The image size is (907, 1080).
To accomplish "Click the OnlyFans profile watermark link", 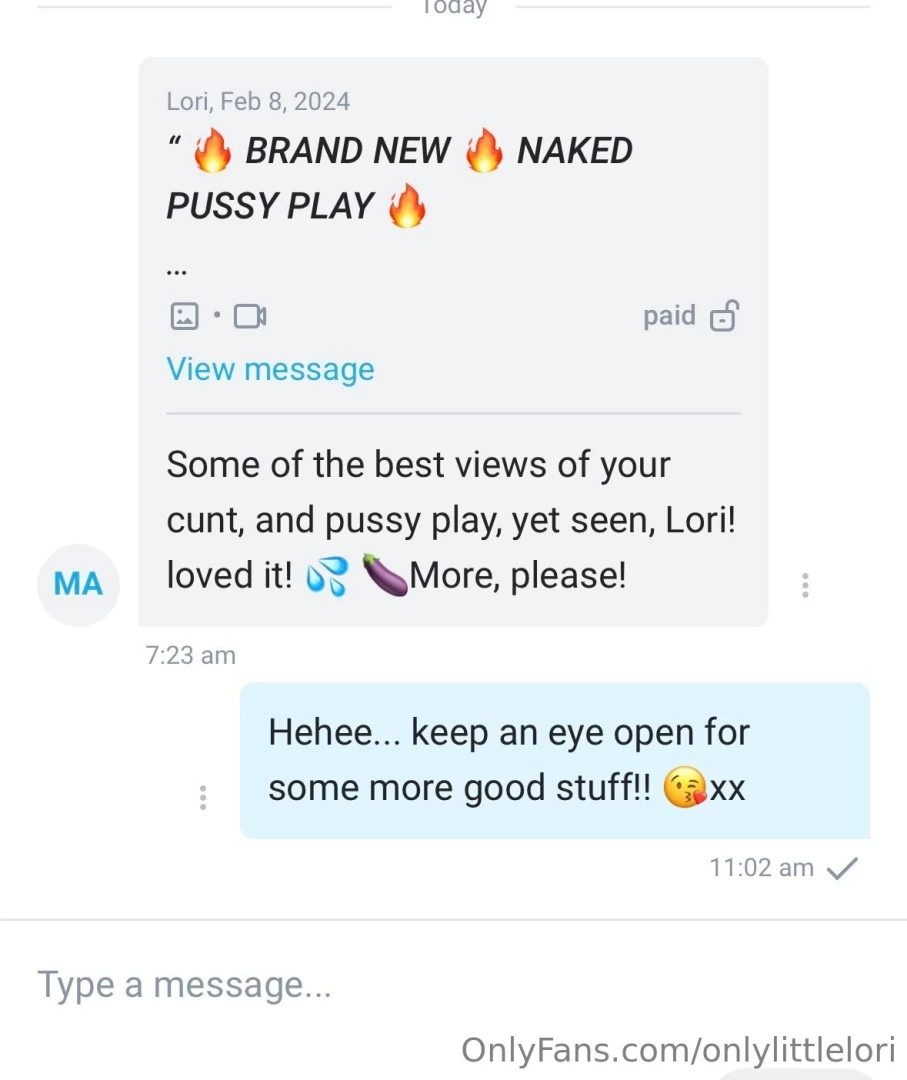I will (679, 1050).
